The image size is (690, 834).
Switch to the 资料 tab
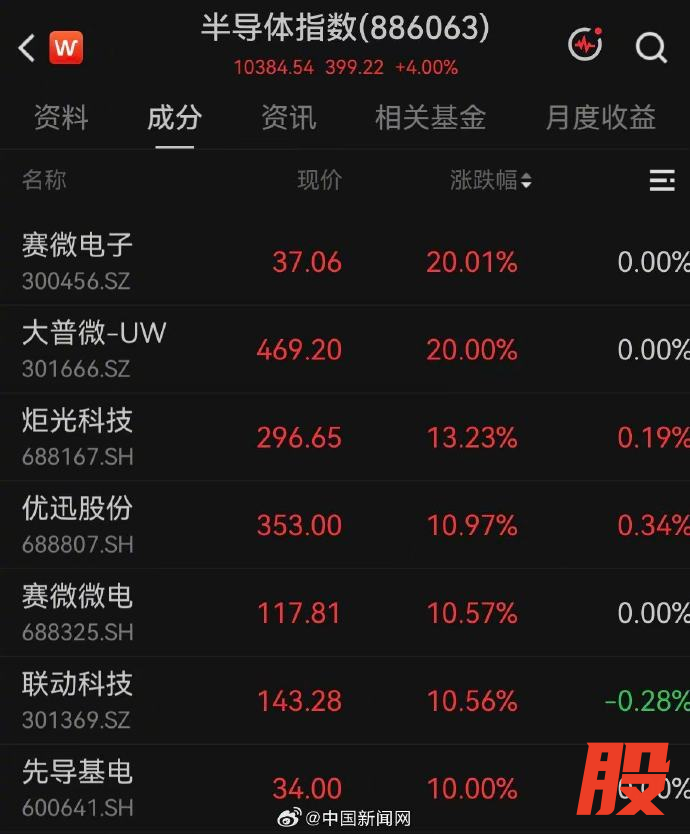pos(61,118)
